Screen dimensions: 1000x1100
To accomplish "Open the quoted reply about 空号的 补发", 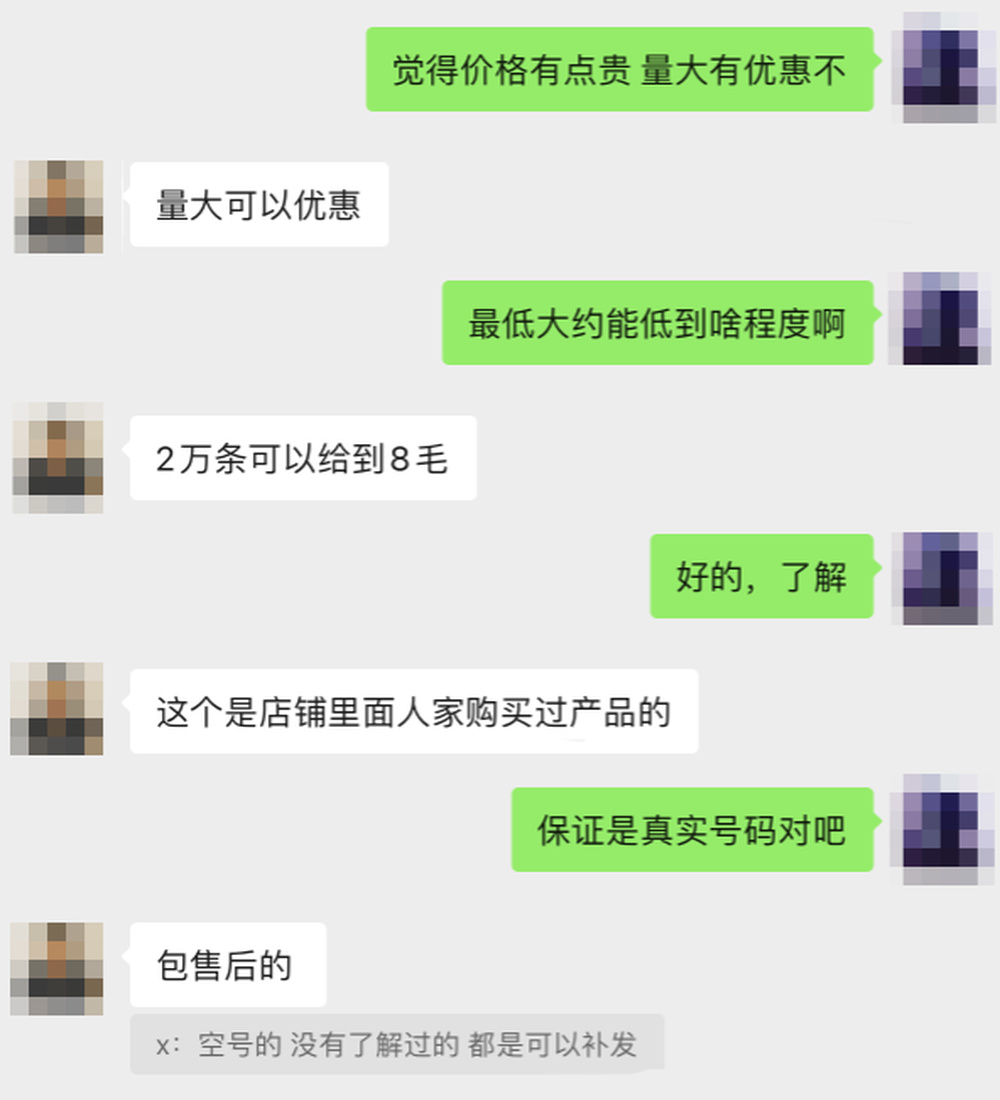I will [397, 1045].
